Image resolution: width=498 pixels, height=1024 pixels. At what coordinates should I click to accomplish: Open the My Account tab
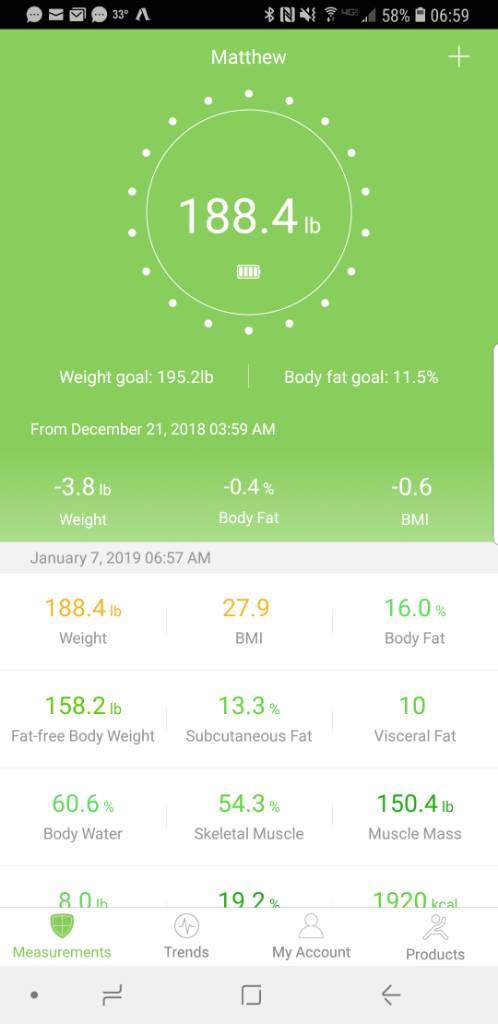(311, 936)
